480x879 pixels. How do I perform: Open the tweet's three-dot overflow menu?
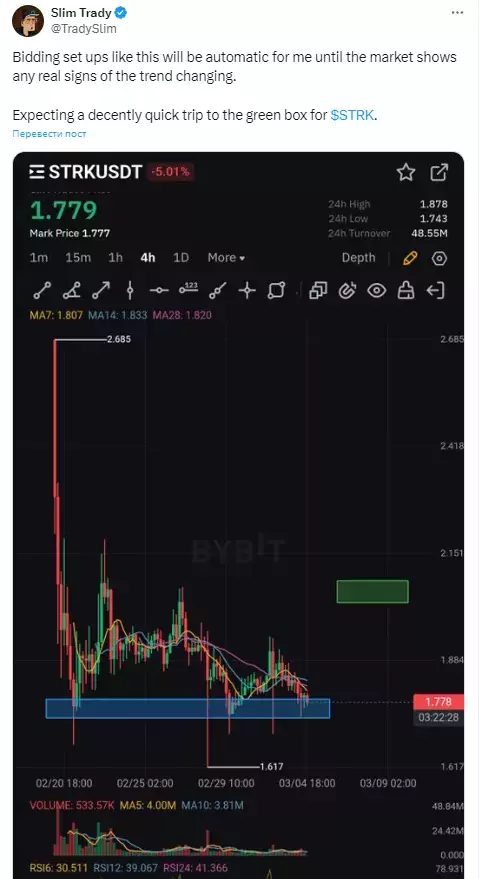tap(457, 13)
